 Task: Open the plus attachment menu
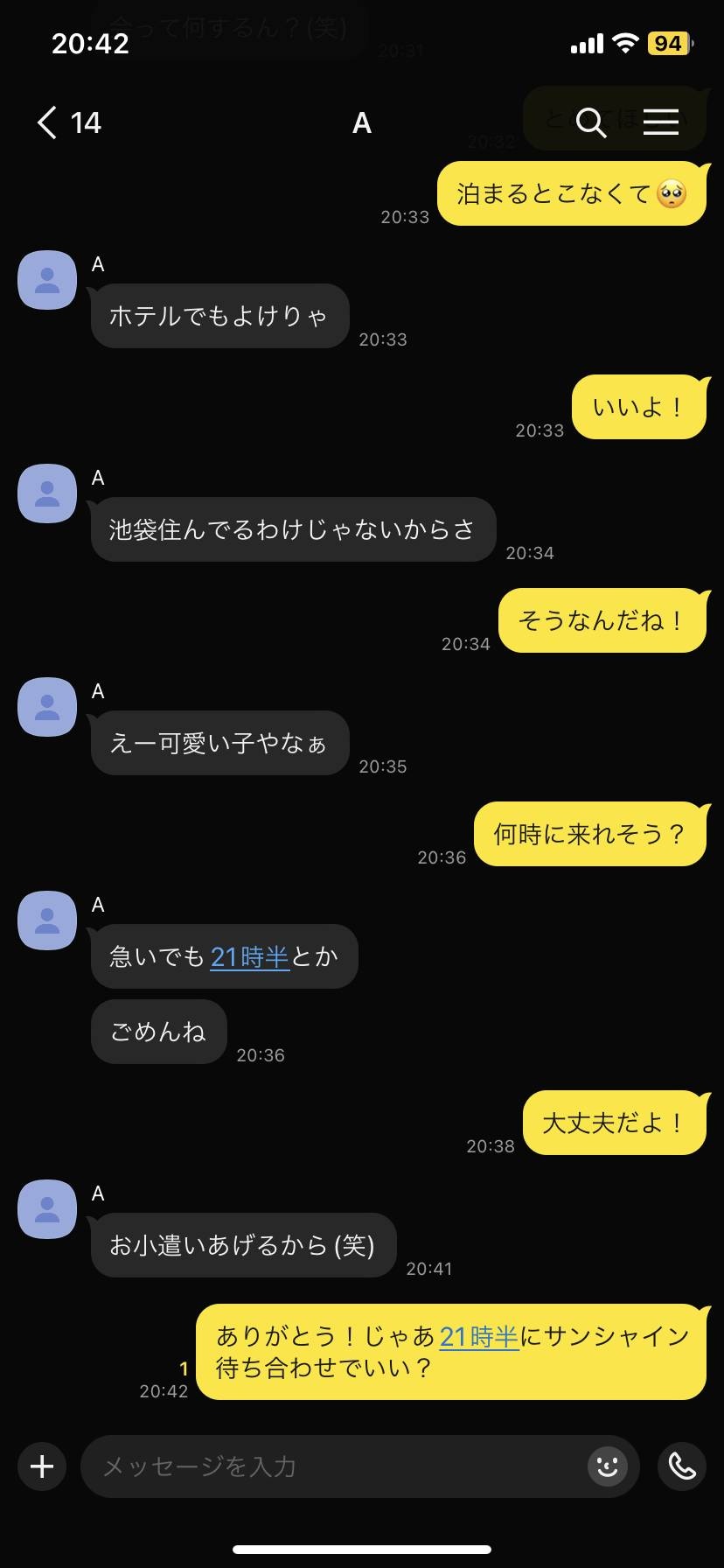(x=42, y=1466)
